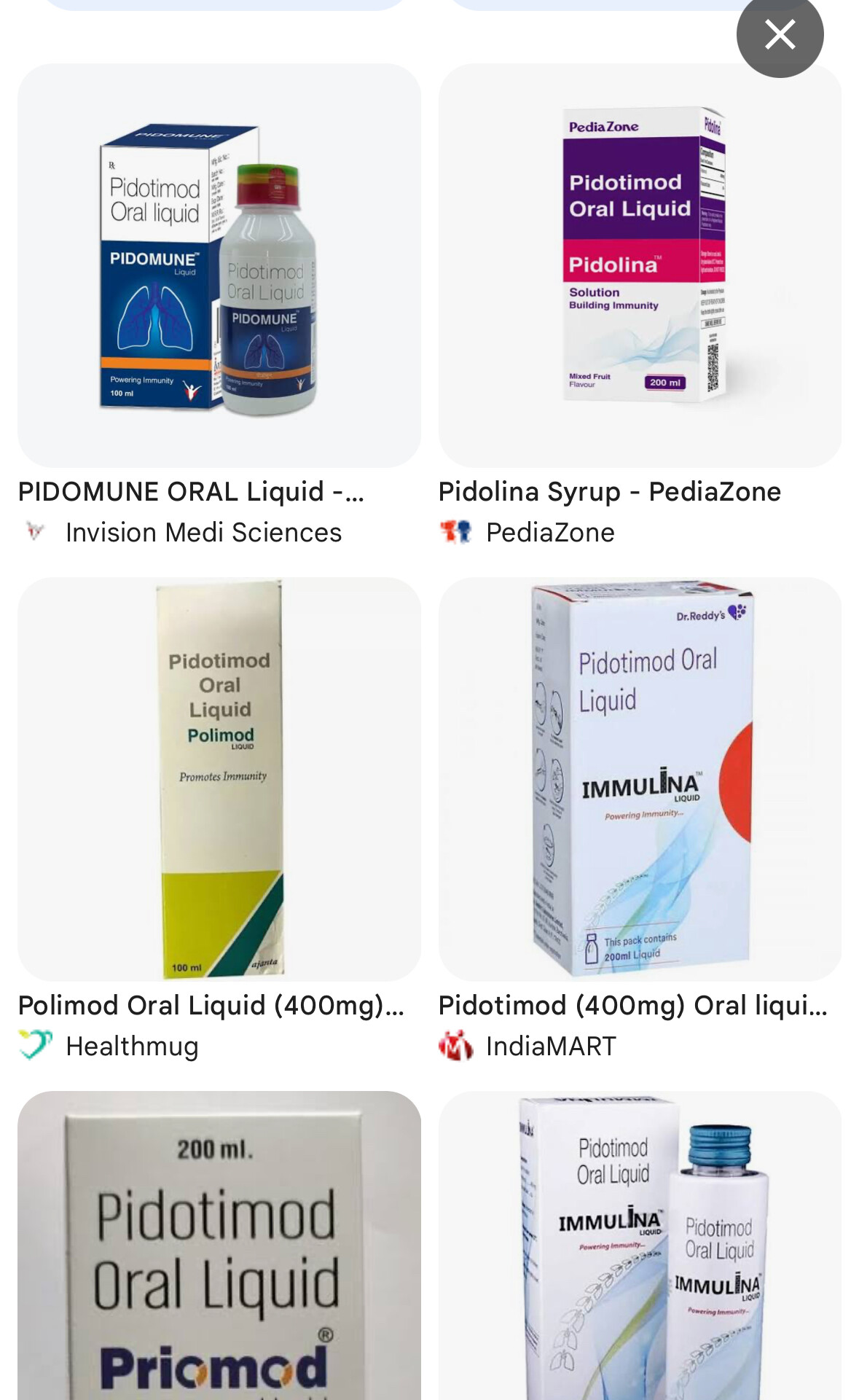The width and height of the screenshot is (859, 1400).
Task: Open the PIDOMUNE Oral Liquid result
Action: 219,266
